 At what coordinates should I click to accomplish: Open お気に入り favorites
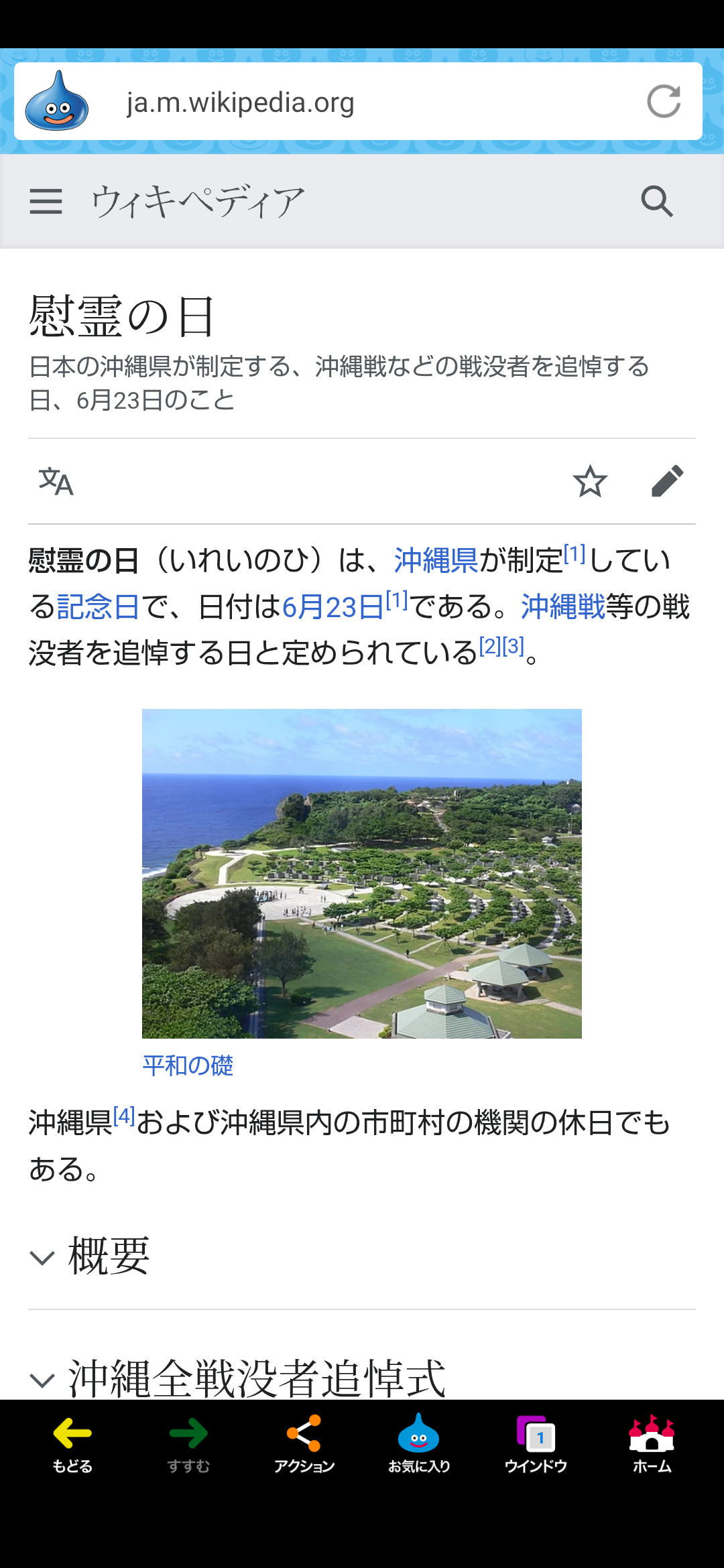tap(419, 1445)
